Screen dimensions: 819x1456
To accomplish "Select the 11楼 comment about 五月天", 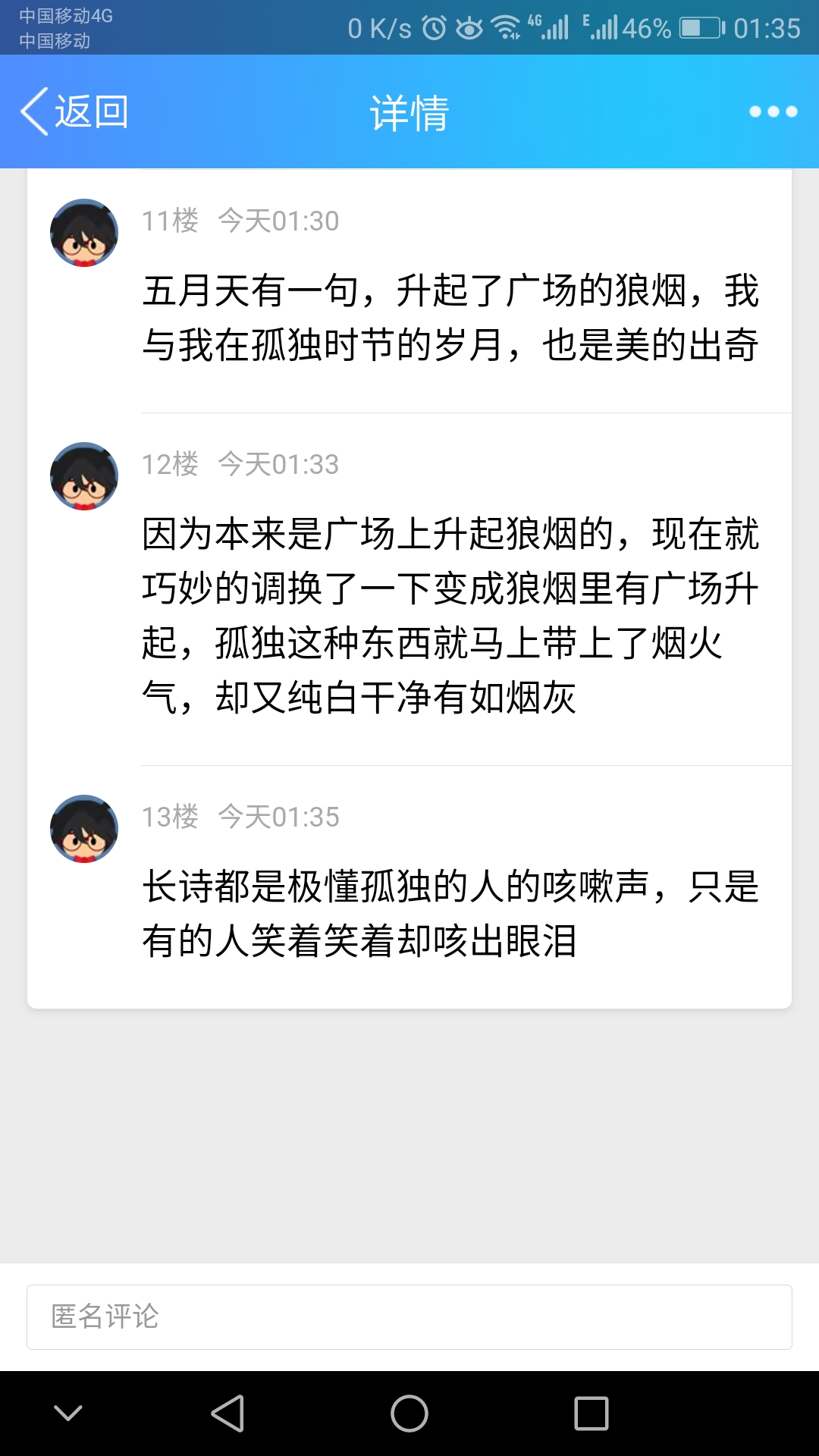I will click(450, 318).
